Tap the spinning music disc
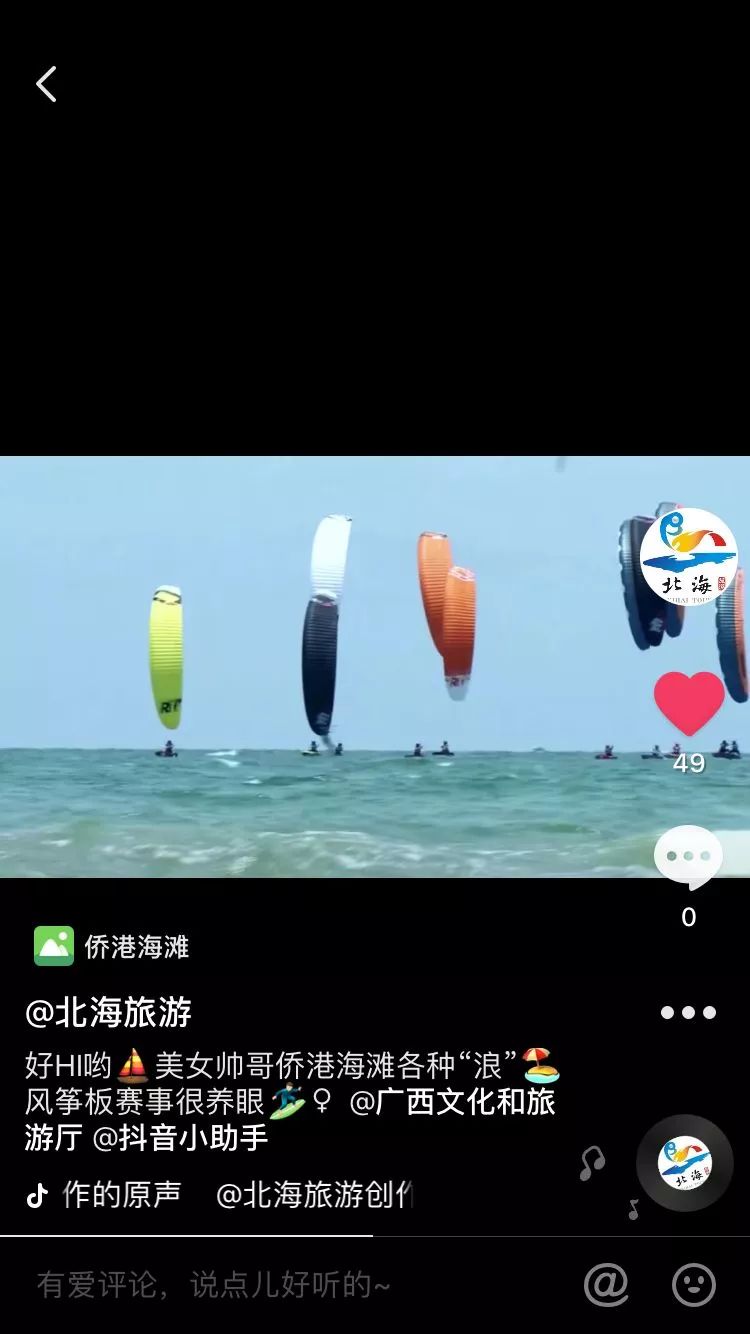 coord(685,1163)
